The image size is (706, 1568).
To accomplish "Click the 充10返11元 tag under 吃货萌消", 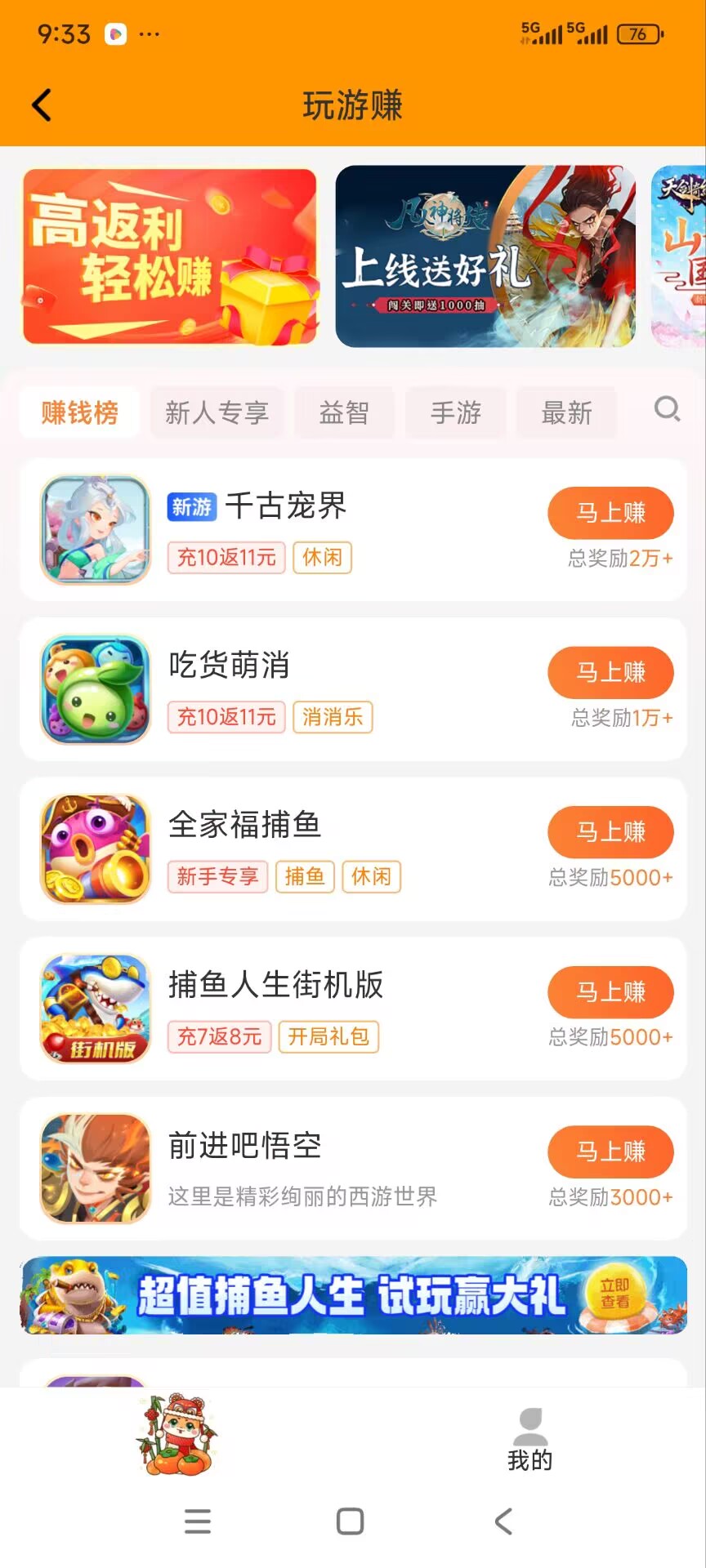I will [x=226, y=717].
